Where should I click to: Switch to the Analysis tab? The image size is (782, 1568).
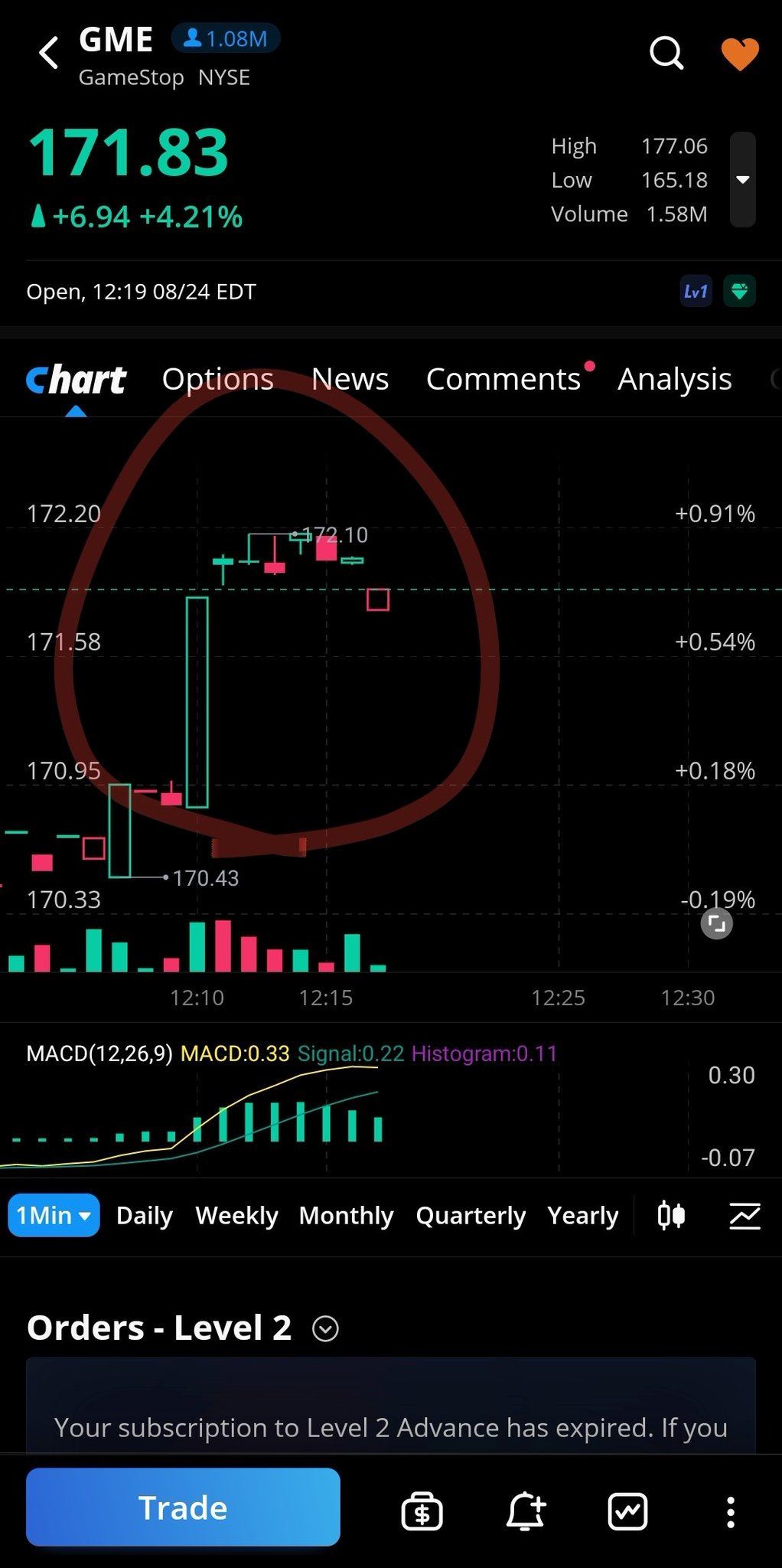[x=674, y=379]
